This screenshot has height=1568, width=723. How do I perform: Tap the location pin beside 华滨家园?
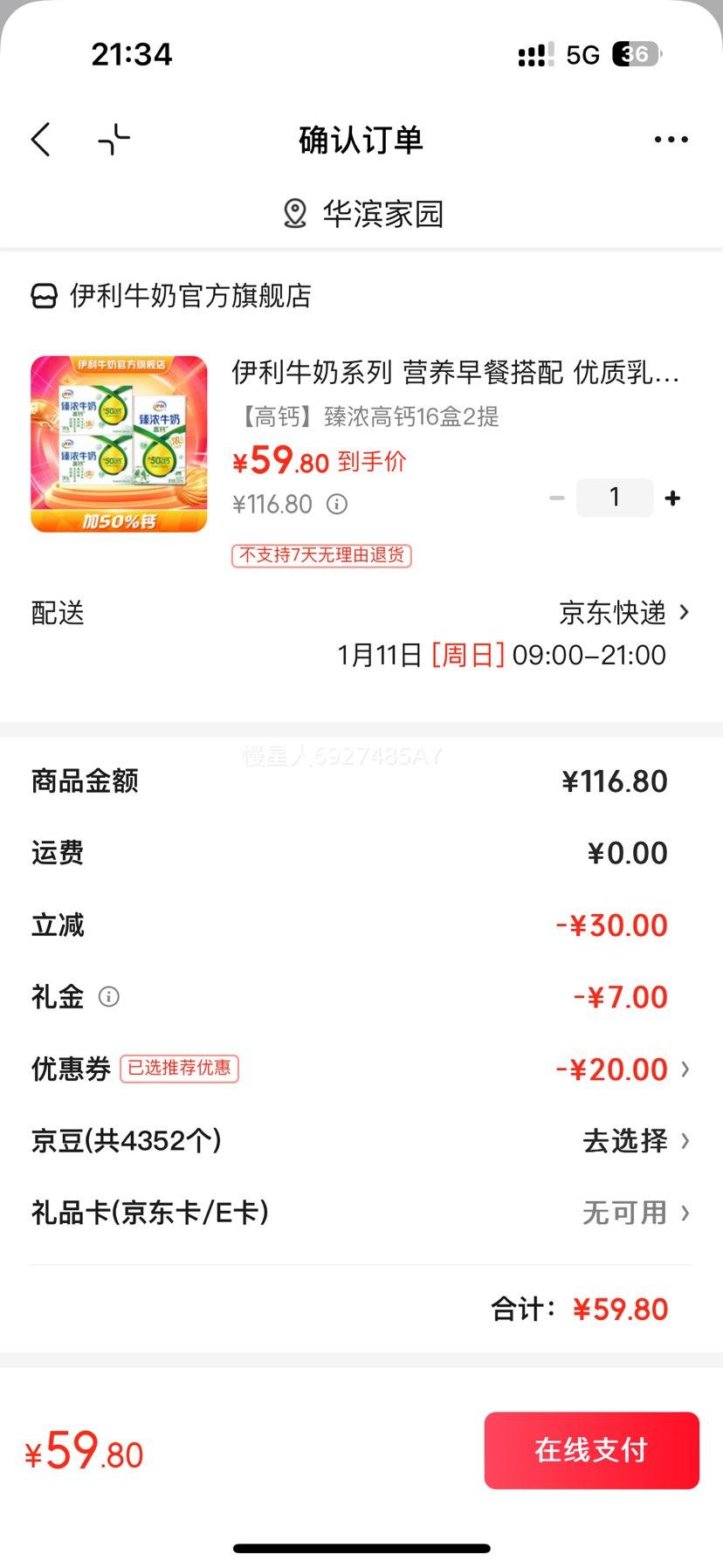point(293,213)
